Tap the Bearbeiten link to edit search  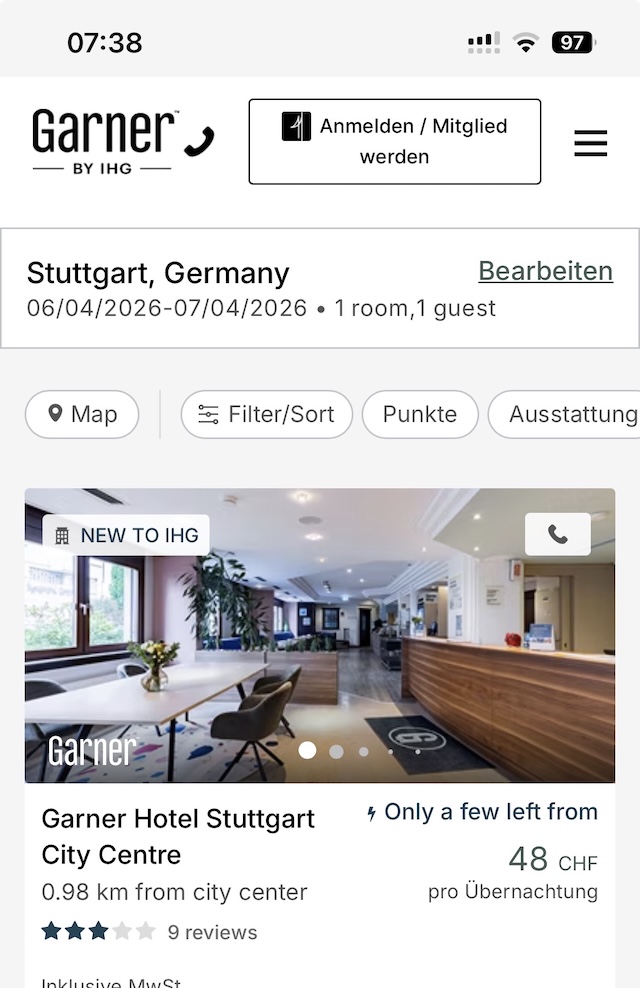545,271
